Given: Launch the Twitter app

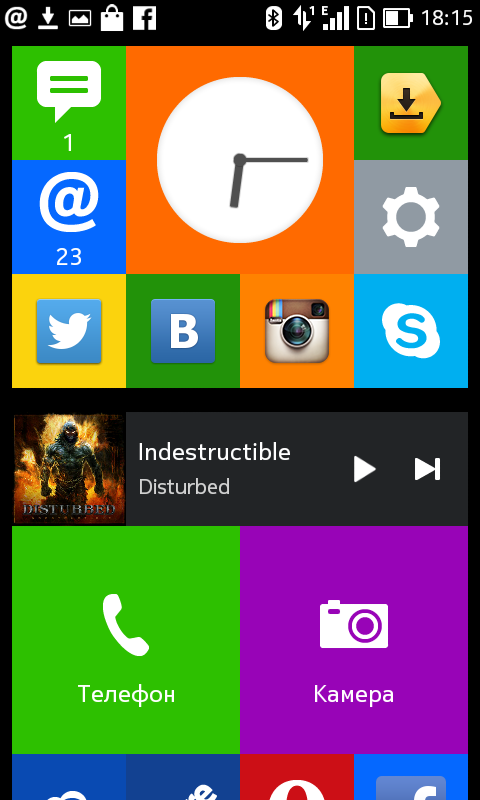Looking at the screenshot, I should point(69,331).
